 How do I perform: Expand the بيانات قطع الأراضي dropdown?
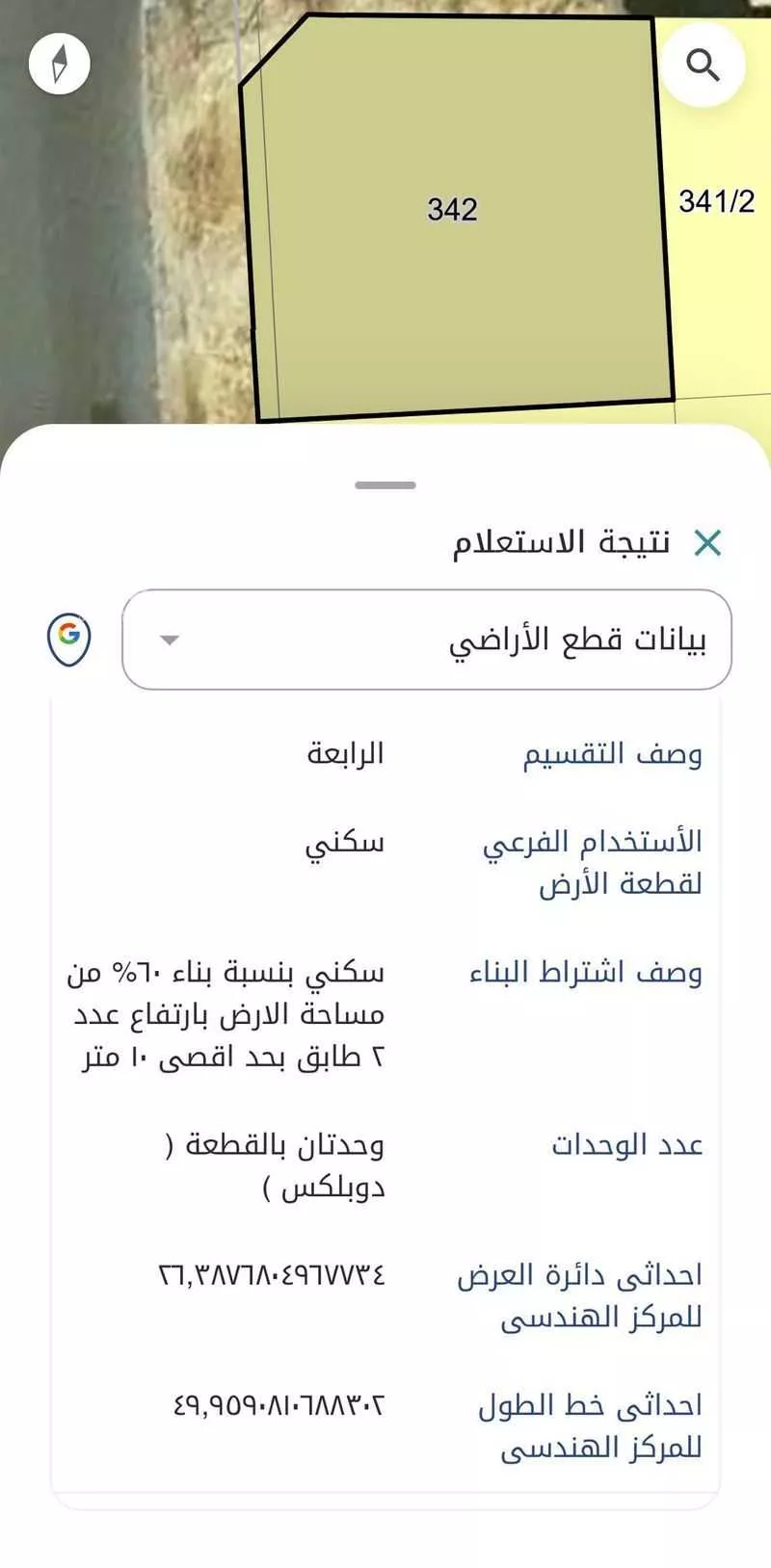point(427,640)
